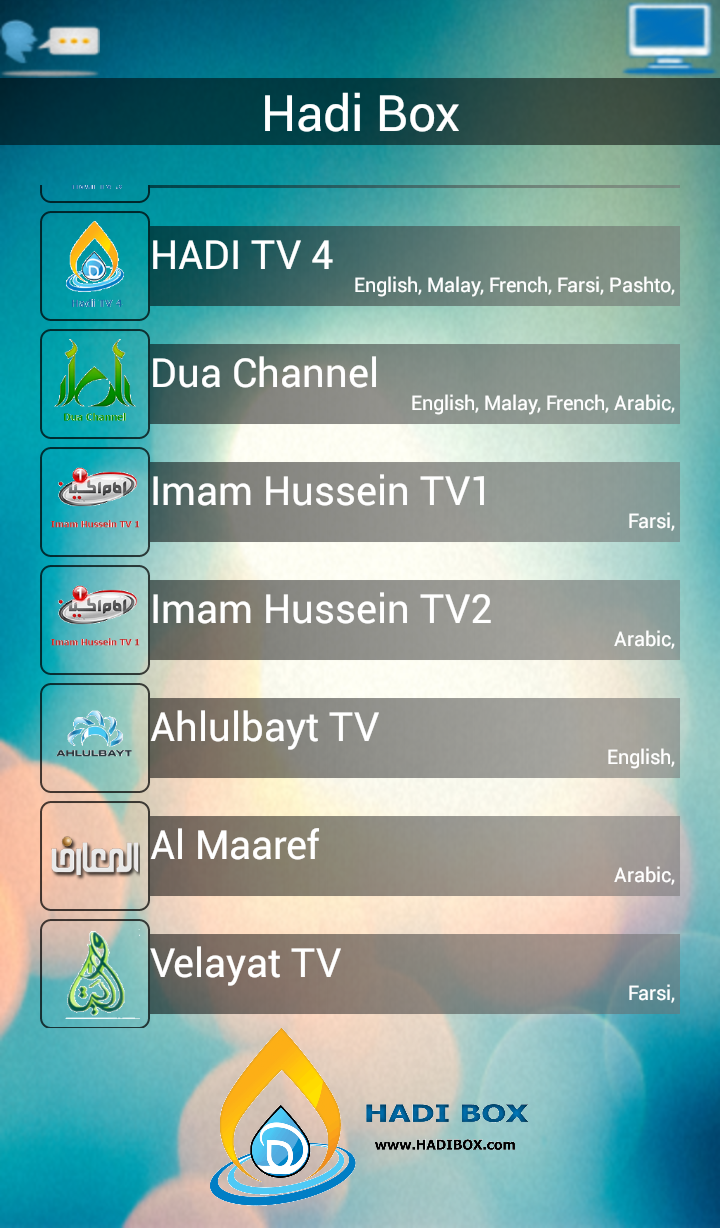Open HADI TV 4 channel
This screenshot has height=1228, width=720.
click(360, 266)
